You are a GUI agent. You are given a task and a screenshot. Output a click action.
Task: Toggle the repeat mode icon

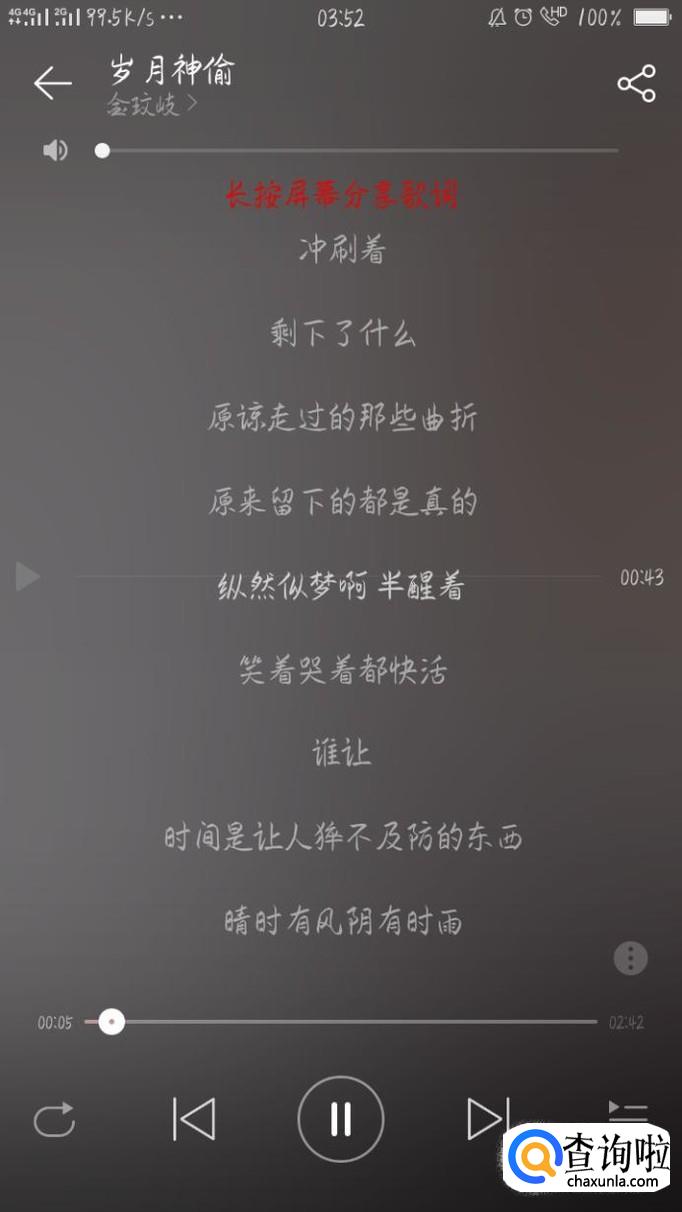coord(54,1119)
